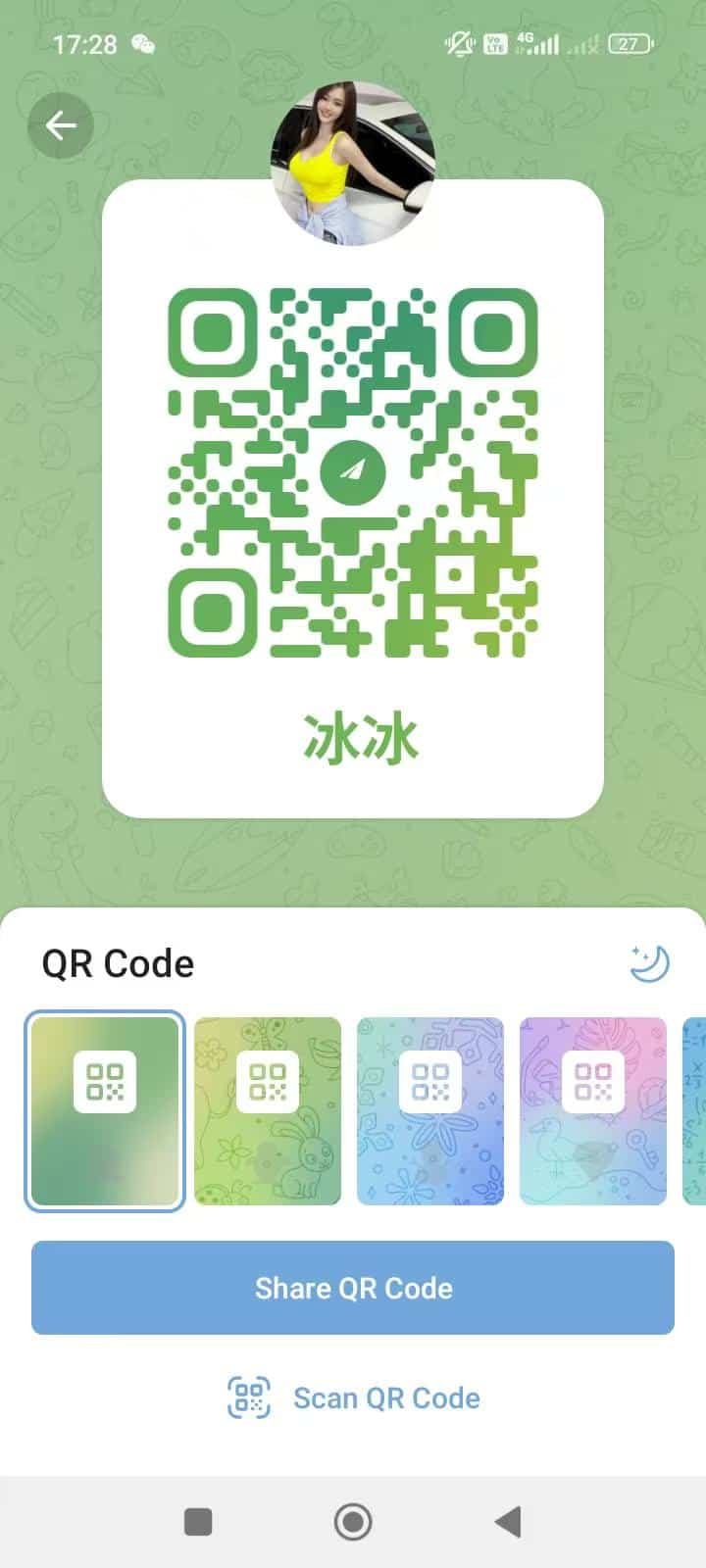Choose the rabbit pattern green theme

(268, 1110)
